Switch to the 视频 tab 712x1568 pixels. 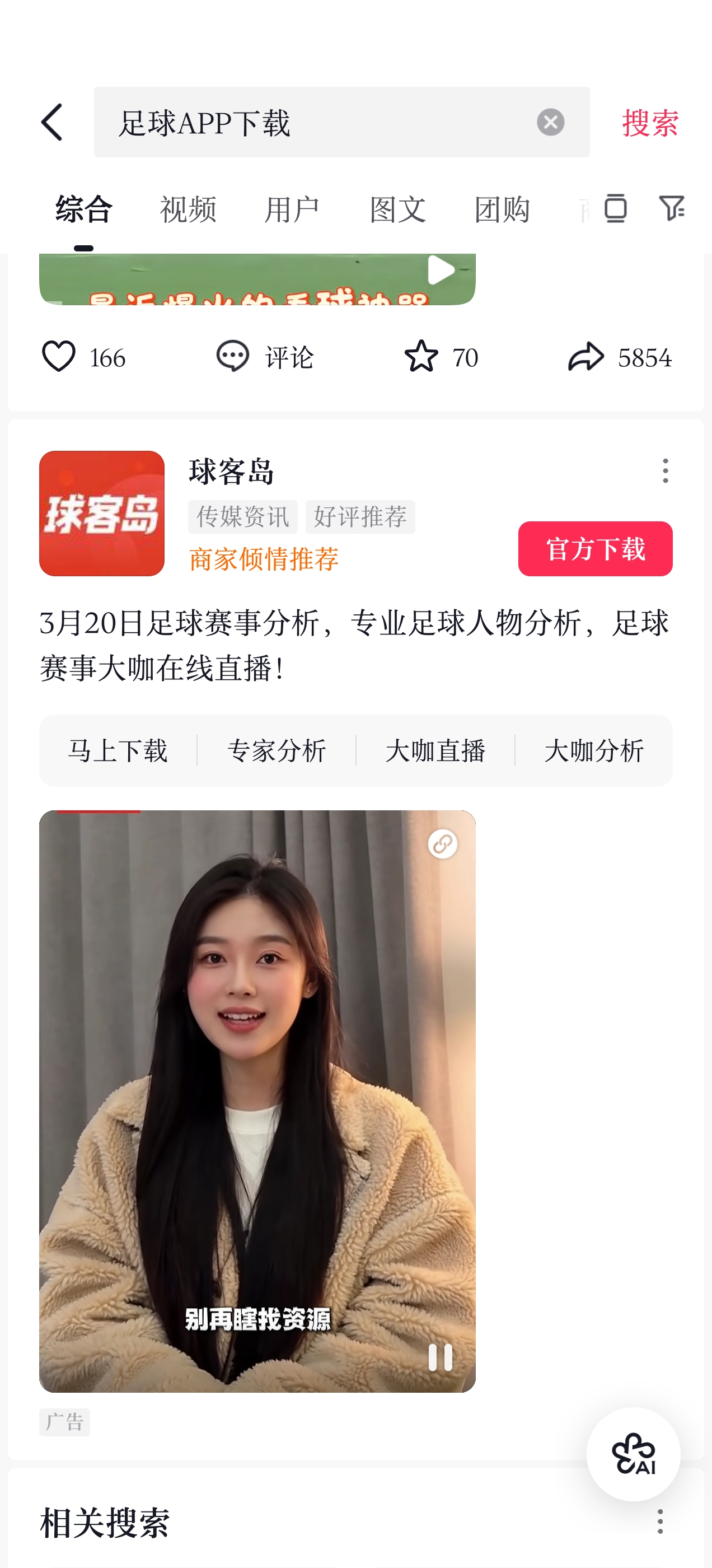[x=188, y=210]
